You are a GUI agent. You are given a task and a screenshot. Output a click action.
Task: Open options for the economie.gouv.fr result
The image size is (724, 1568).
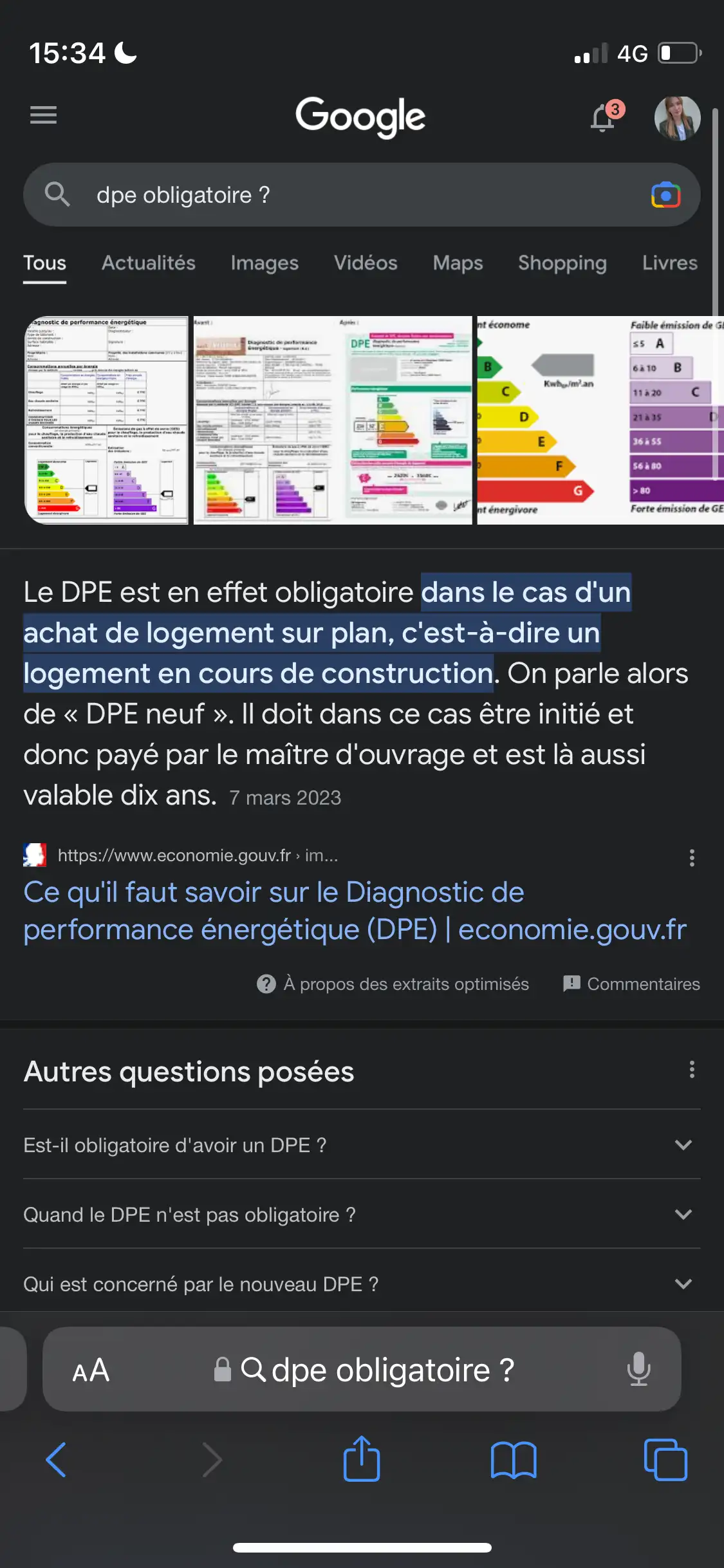(x=692, y=857)
